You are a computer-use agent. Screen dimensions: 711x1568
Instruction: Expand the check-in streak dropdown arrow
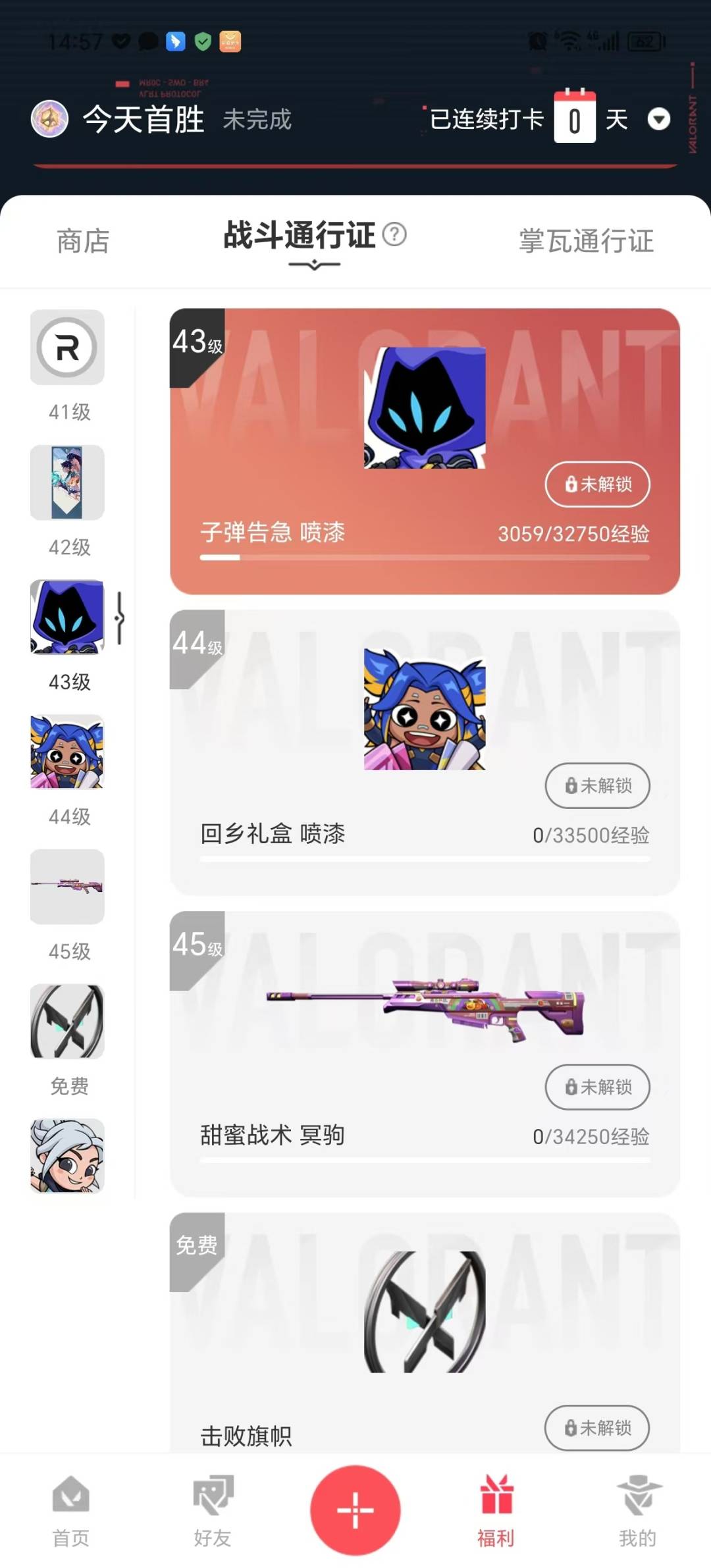(658, 119)
